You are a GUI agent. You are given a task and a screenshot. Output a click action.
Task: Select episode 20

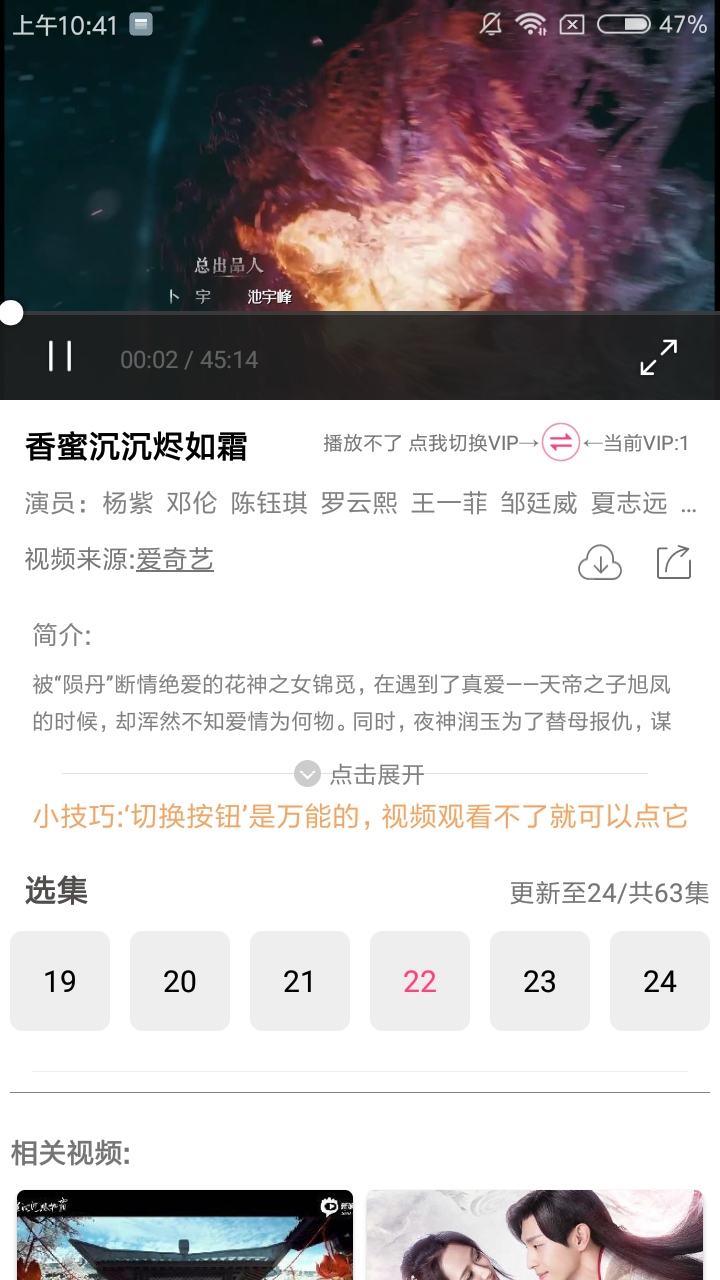pos(180,981)
